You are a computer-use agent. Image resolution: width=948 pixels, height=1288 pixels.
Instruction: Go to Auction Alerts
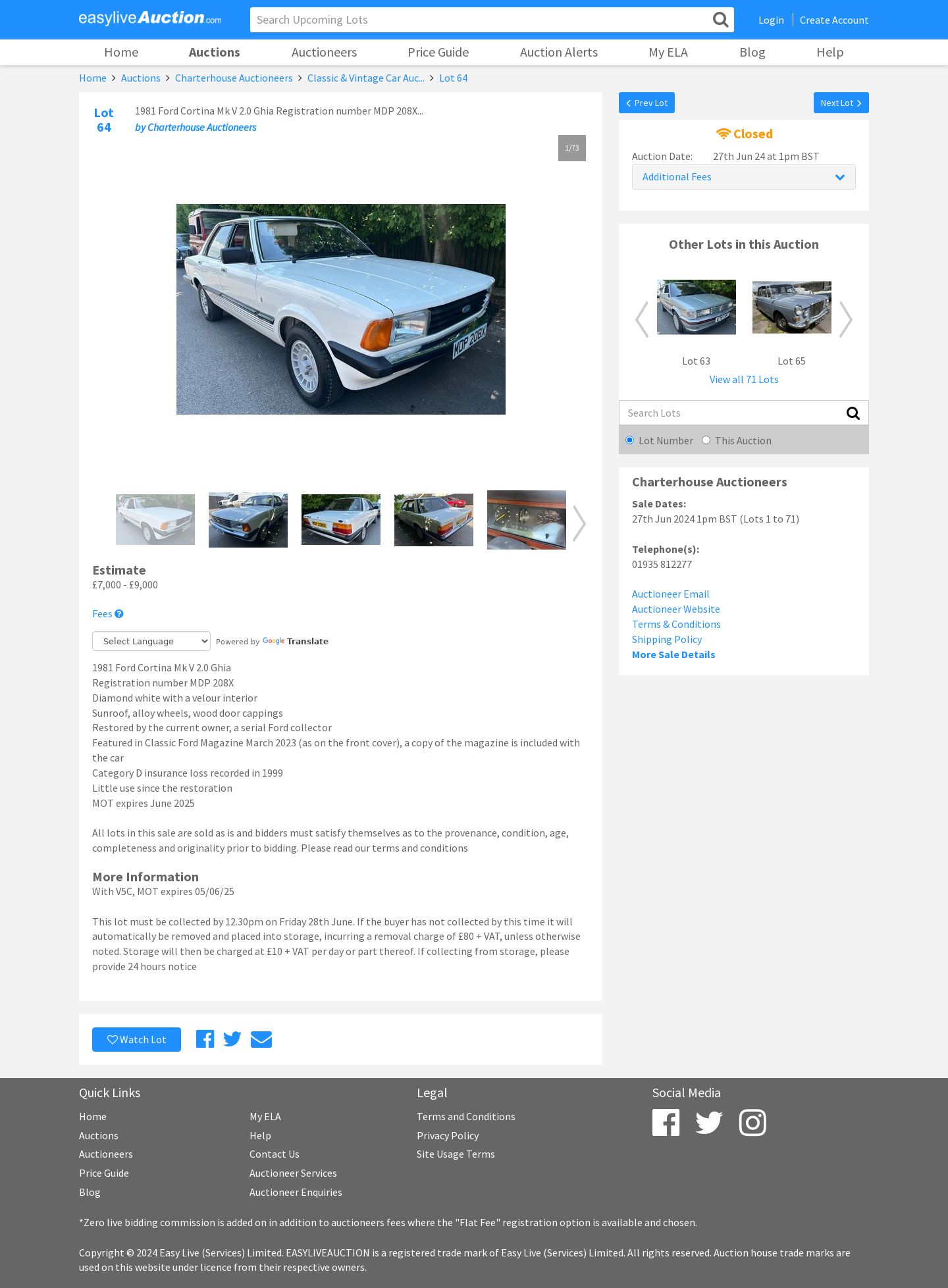558,52
